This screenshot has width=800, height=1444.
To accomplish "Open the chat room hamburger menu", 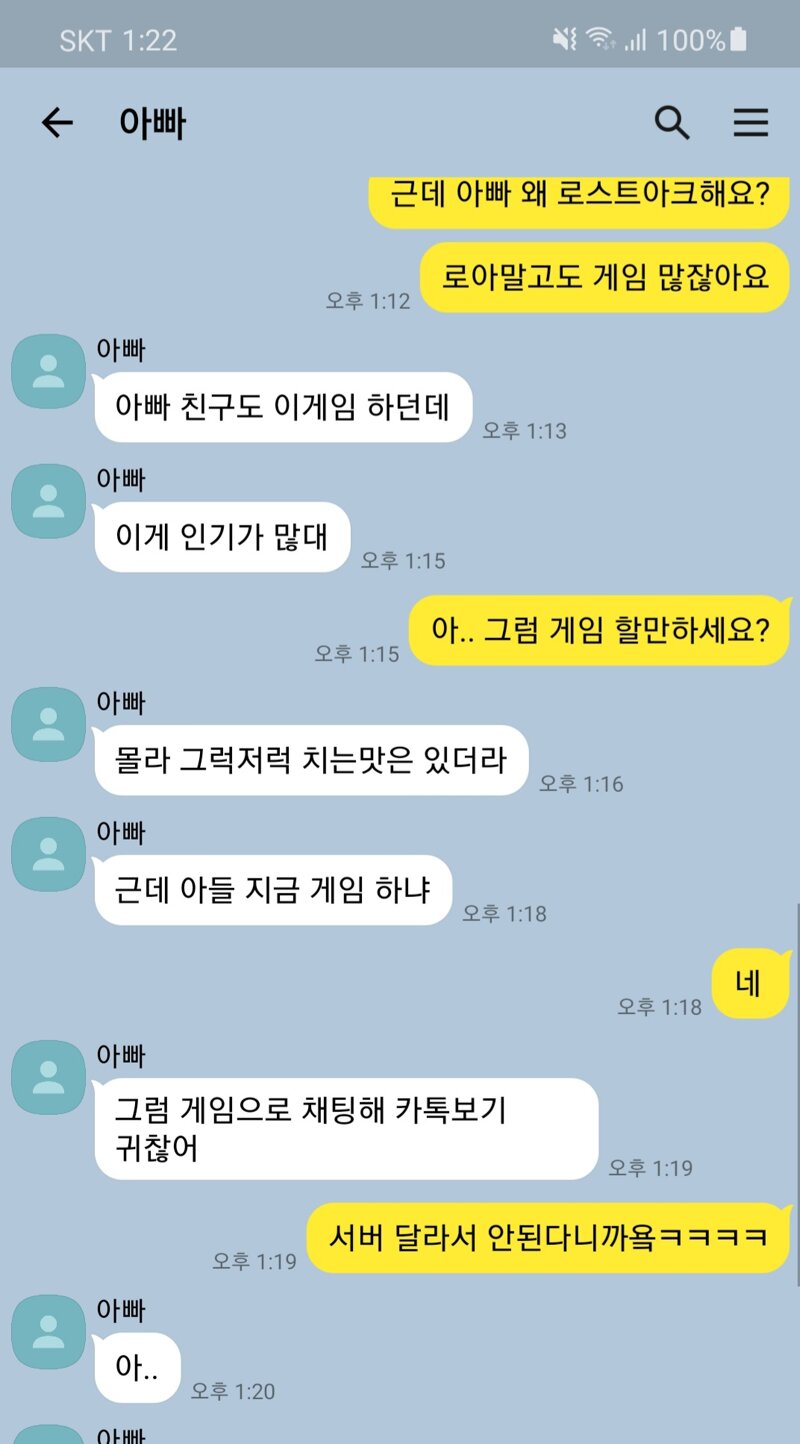I will (x=750, y=123).
